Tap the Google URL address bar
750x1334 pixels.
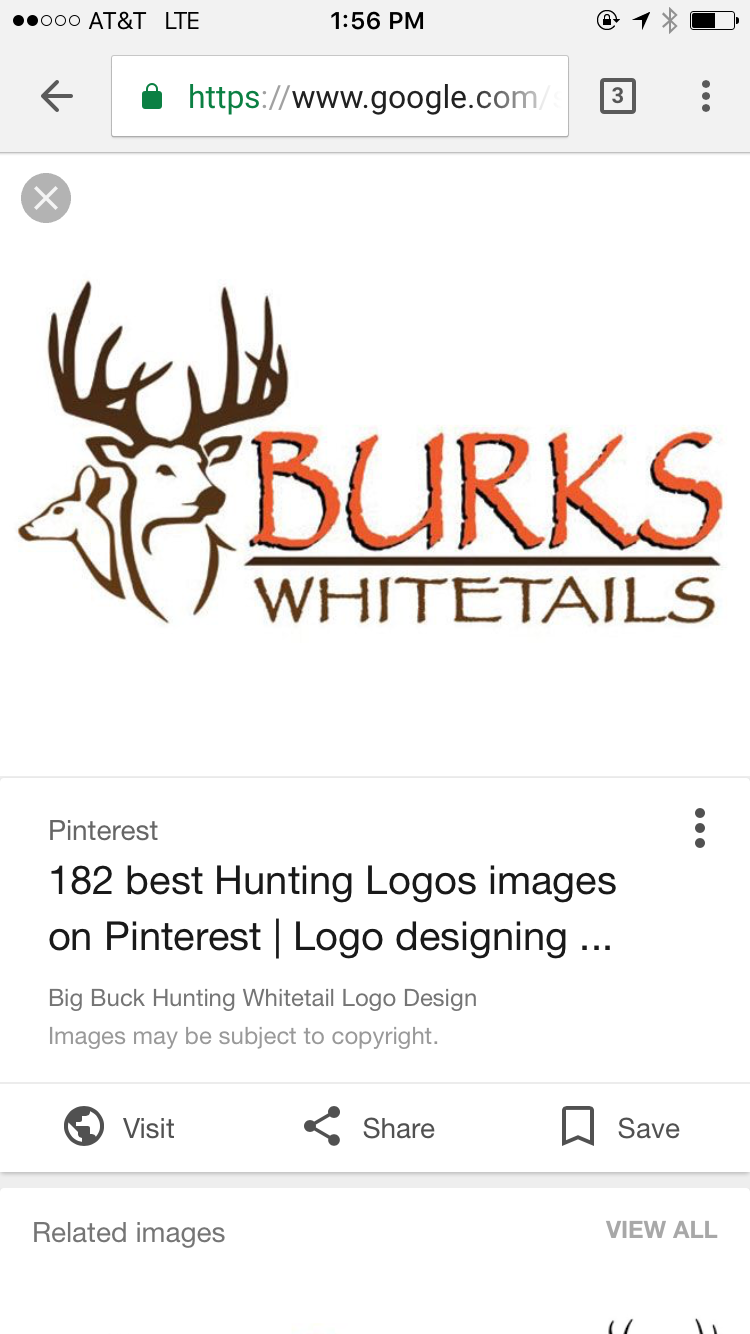click(x=340, y=96)
